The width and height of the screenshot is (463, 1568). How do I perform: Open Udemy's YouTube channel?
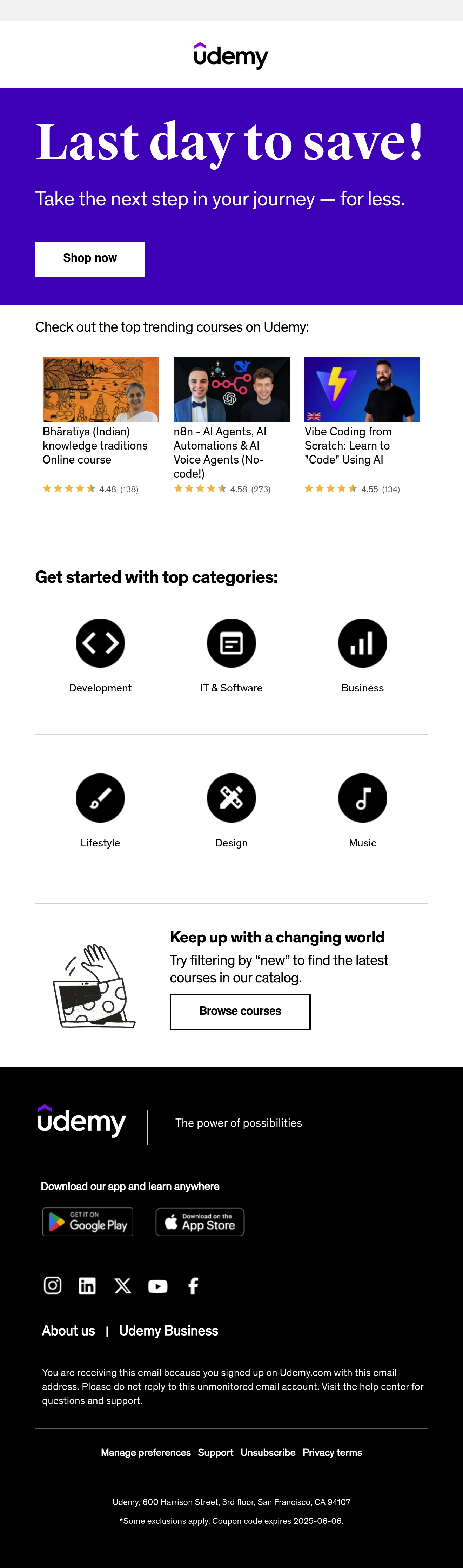pyautogui.click(x=158, y=1285)
